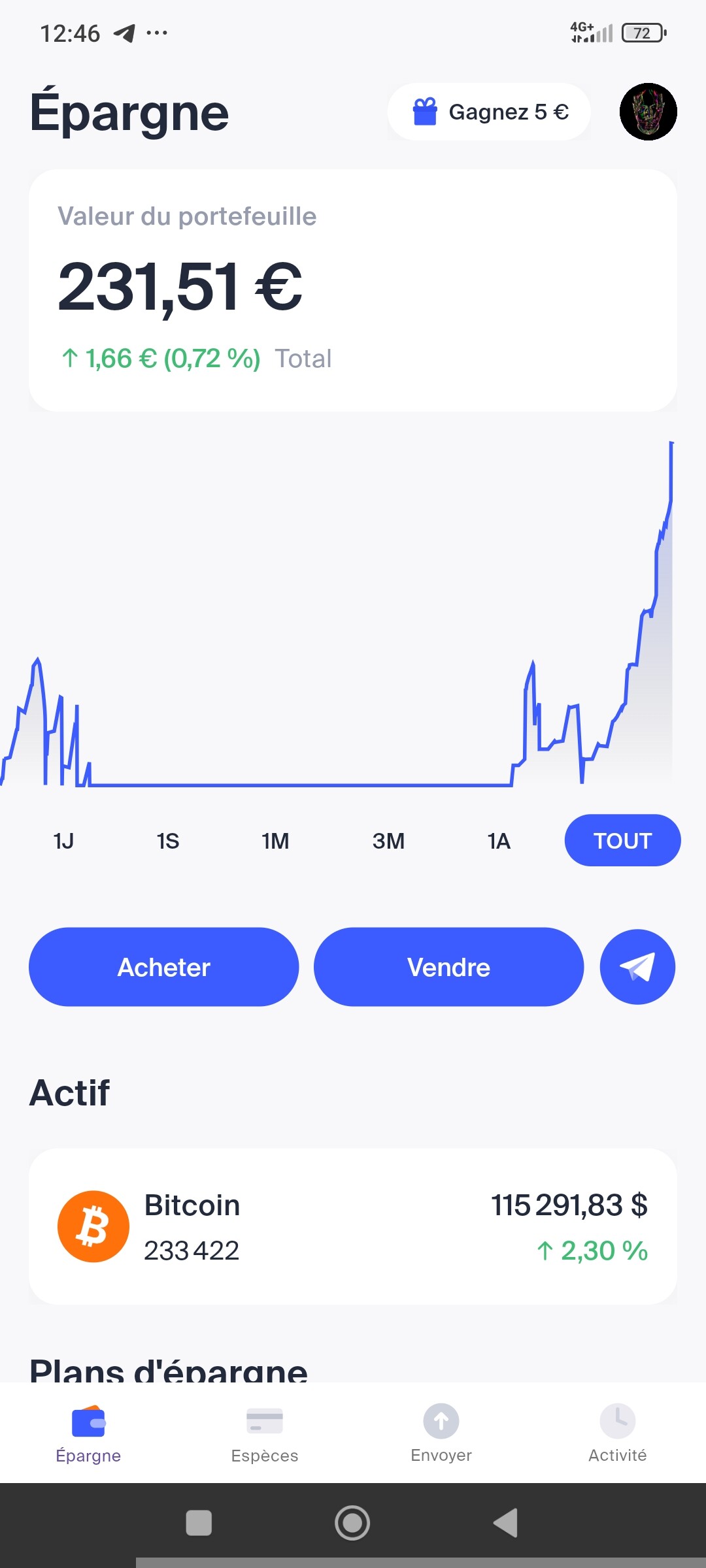This screenshot has height=1568, width=706.
Task: Show the 1M chart period
Action: [275, 841]
